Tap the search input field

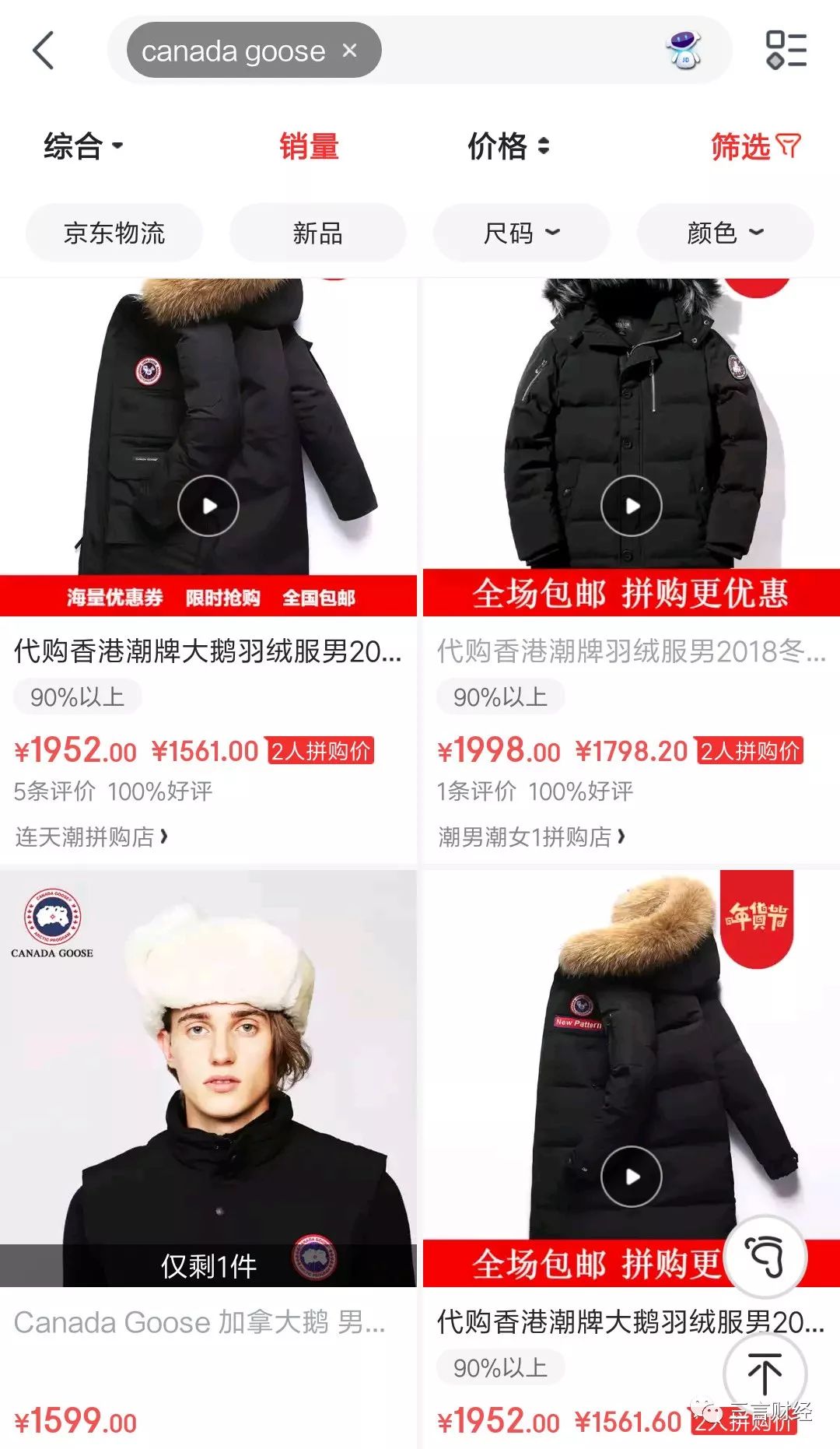coord(506,51)
